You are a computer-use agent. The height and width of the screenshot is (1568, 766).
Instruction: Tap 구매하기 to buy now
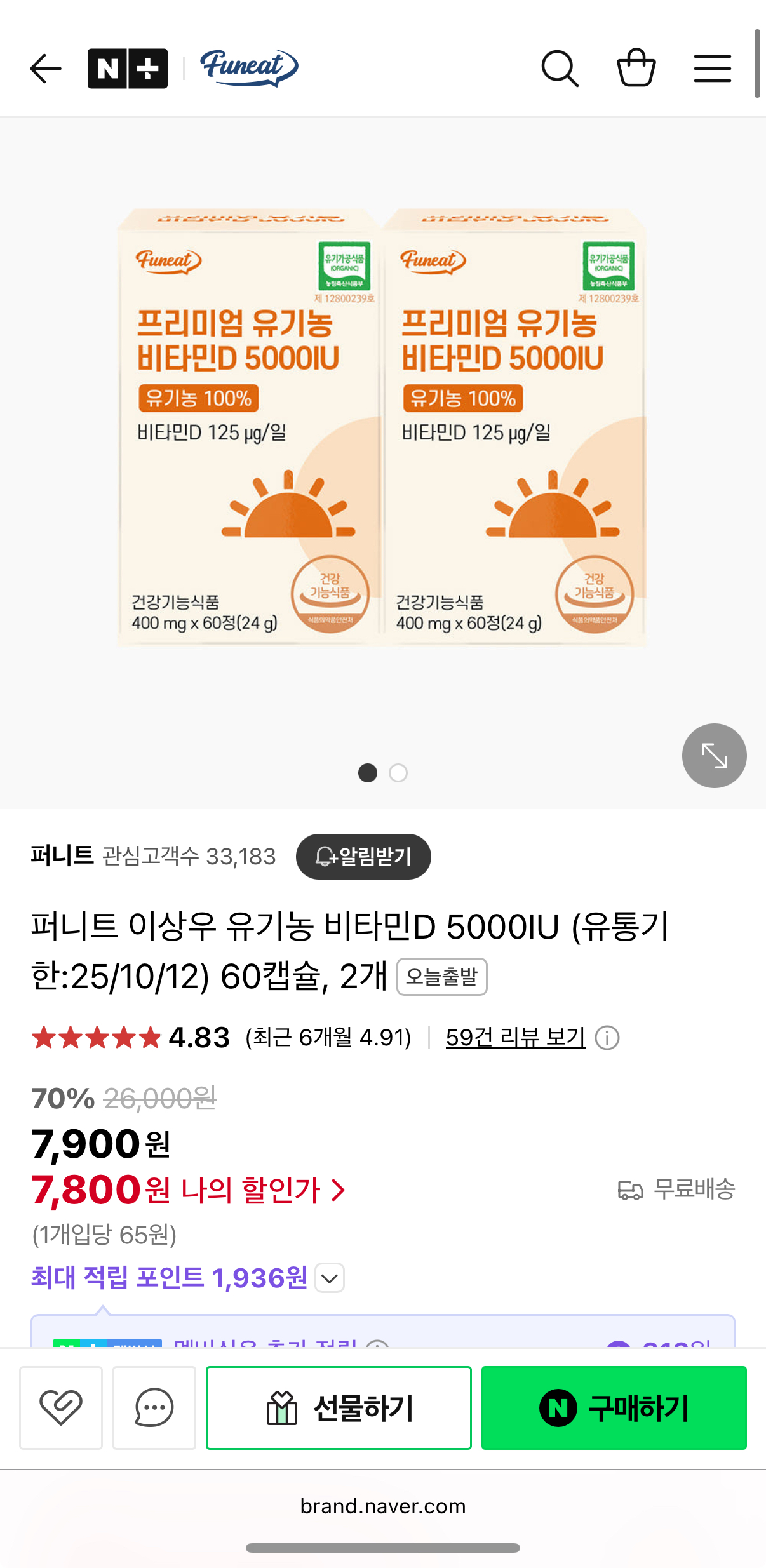tap(614, 1407)
